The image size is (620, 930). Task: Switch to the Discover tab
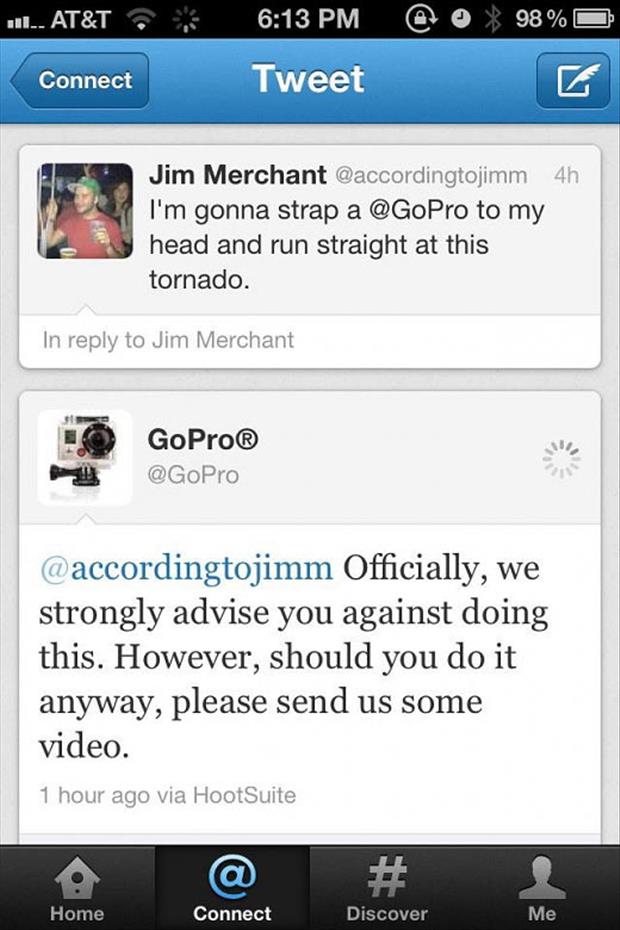[387, 886]
